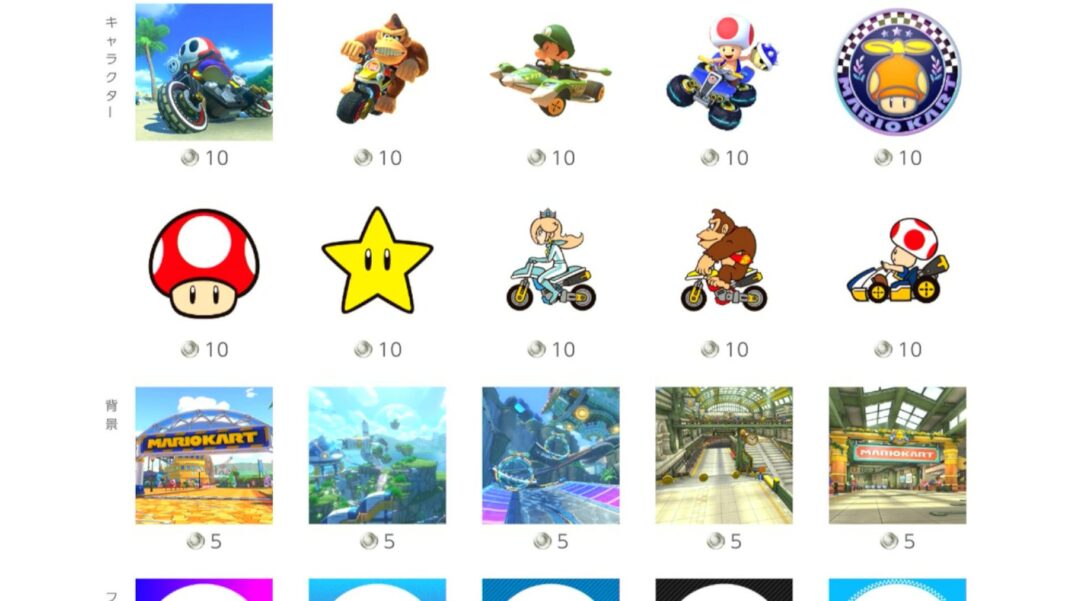The height and width of the screenshot is (601, 1068).
Task: Choose the Donkey Kong on motorcycle icon
Action: click(377, 70)
